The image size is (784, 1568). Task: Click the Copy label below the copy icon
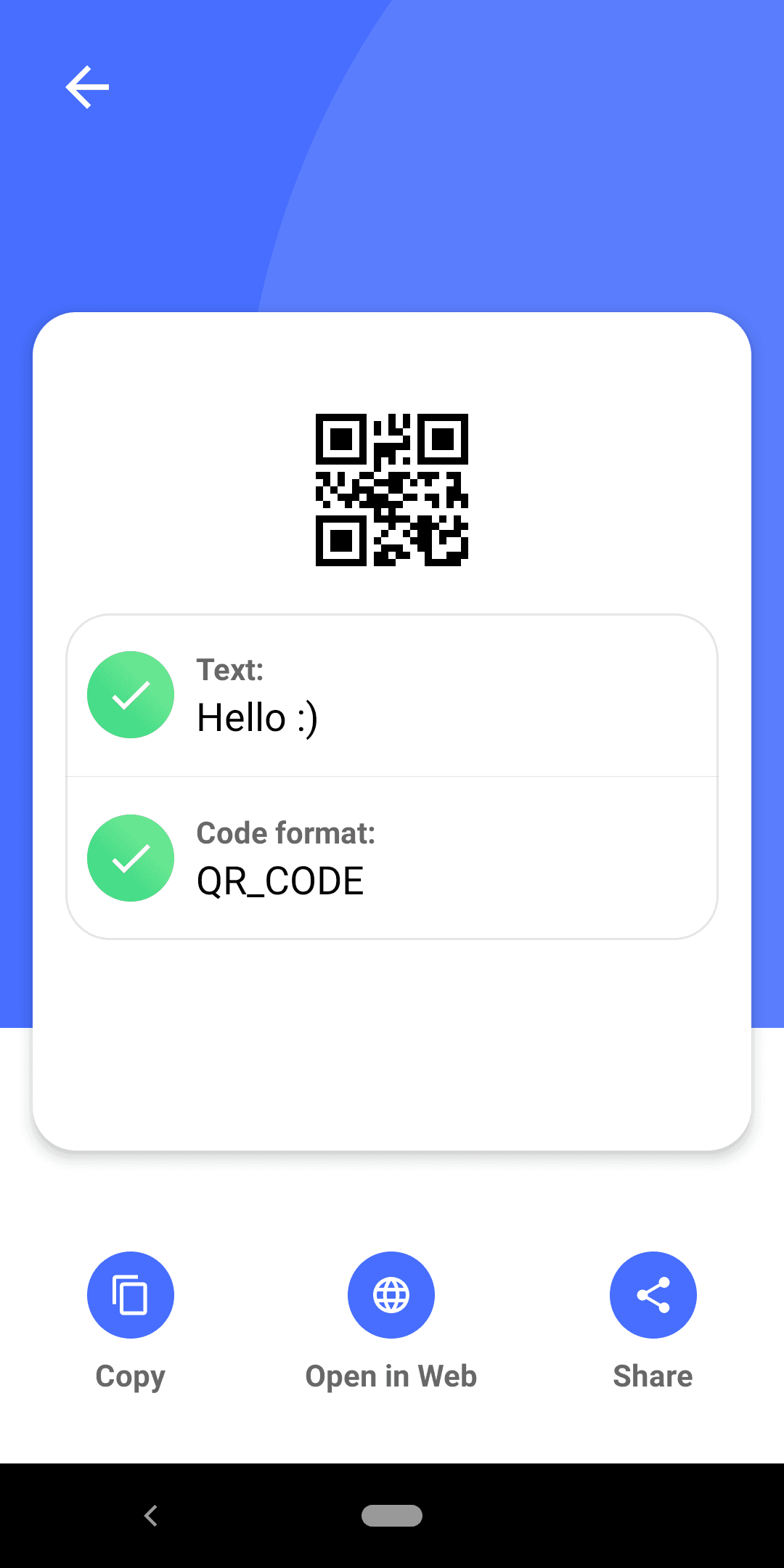(130, 1376)
